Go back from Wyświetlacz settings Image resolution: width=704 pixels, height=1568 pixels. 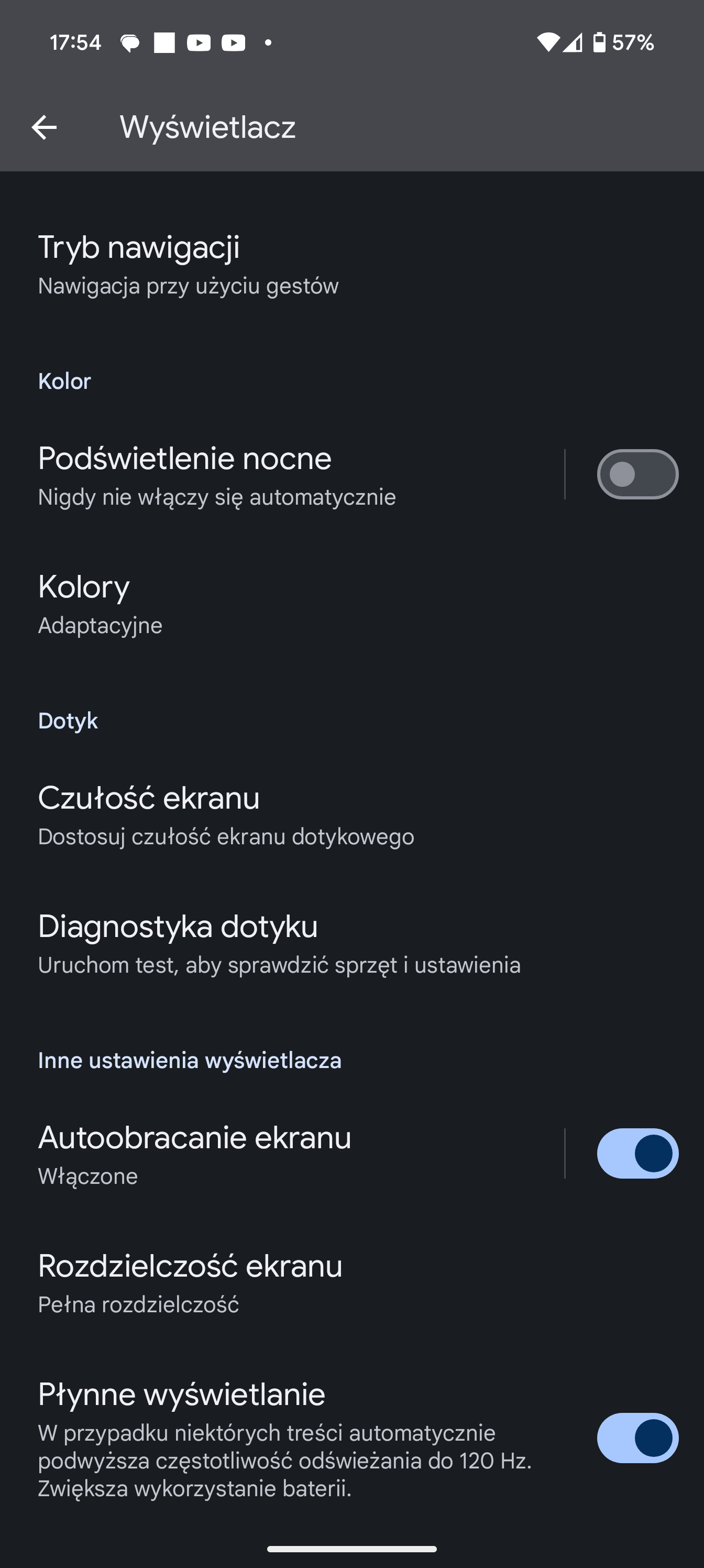[44, 127]
